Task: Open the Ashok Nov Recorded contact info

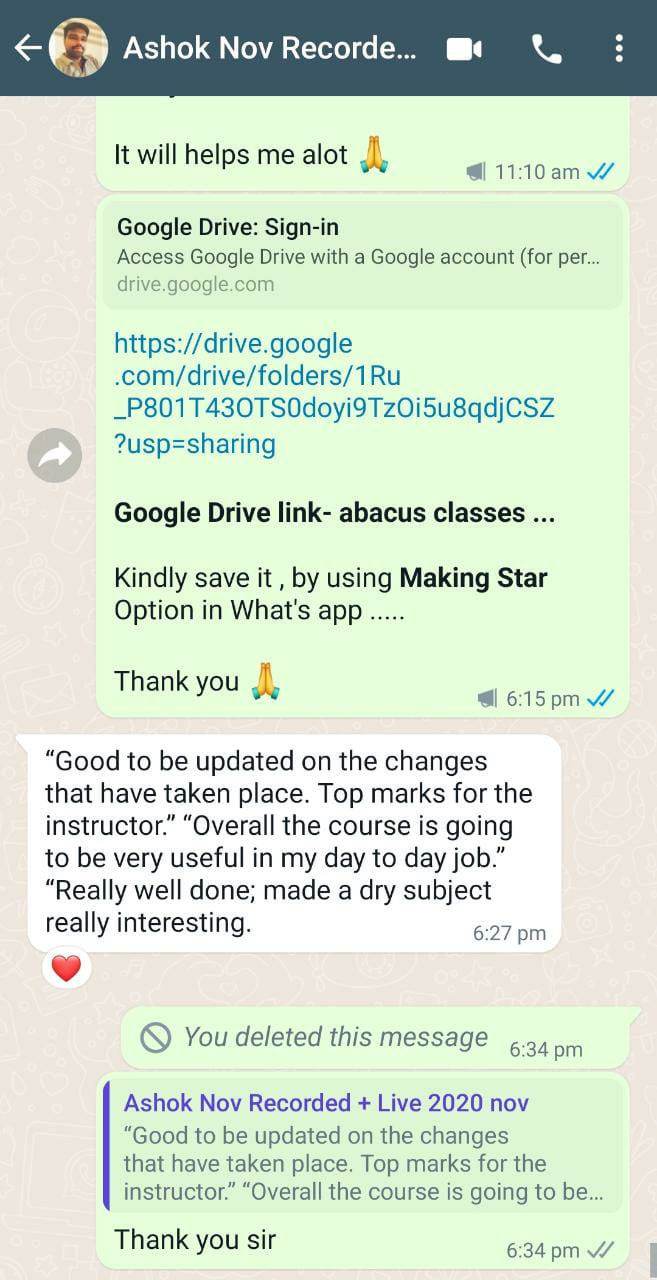Action: pos(268,48)
